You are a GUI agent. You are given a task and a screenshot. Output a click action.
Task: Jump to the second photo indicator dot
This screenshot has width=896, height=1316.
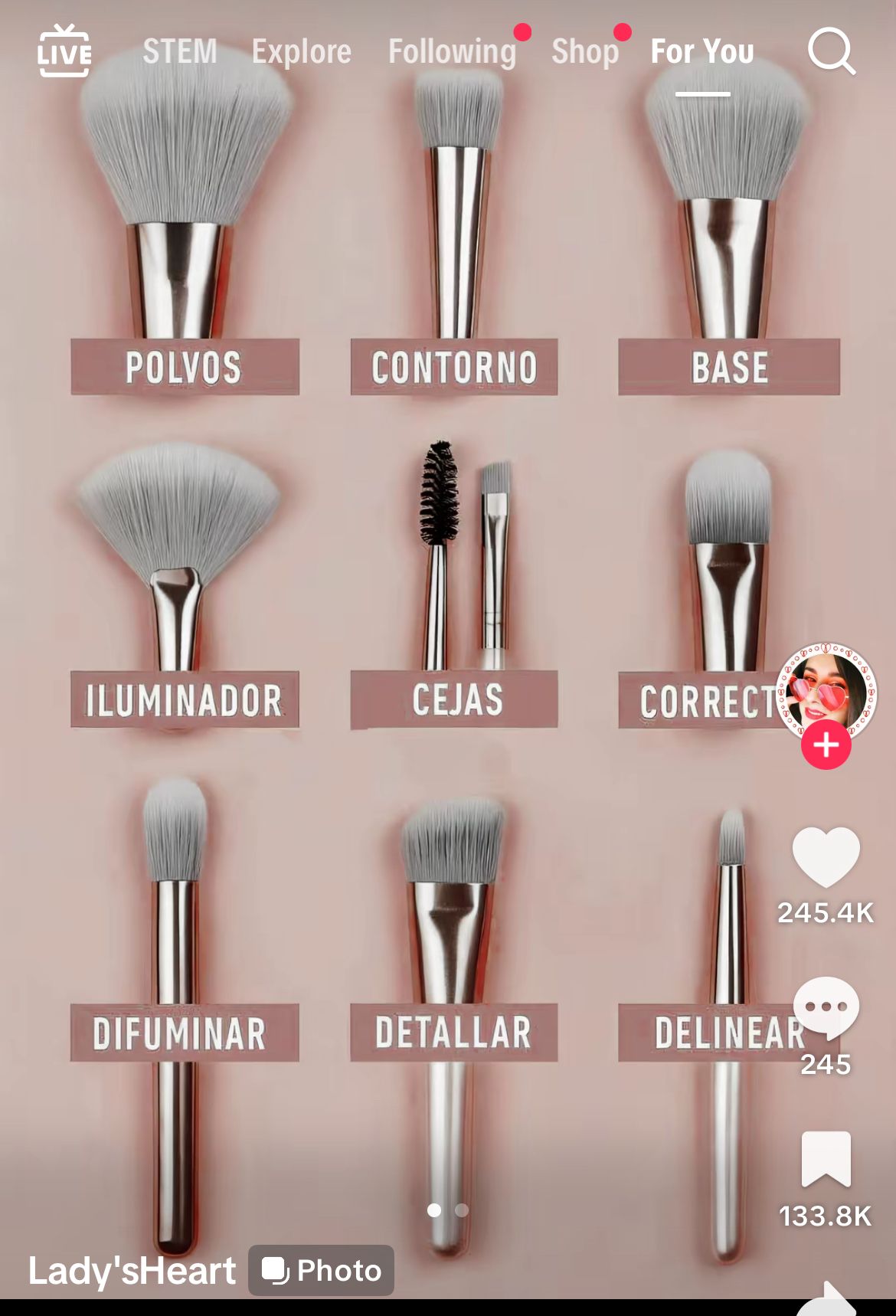tap(462, 1210)
